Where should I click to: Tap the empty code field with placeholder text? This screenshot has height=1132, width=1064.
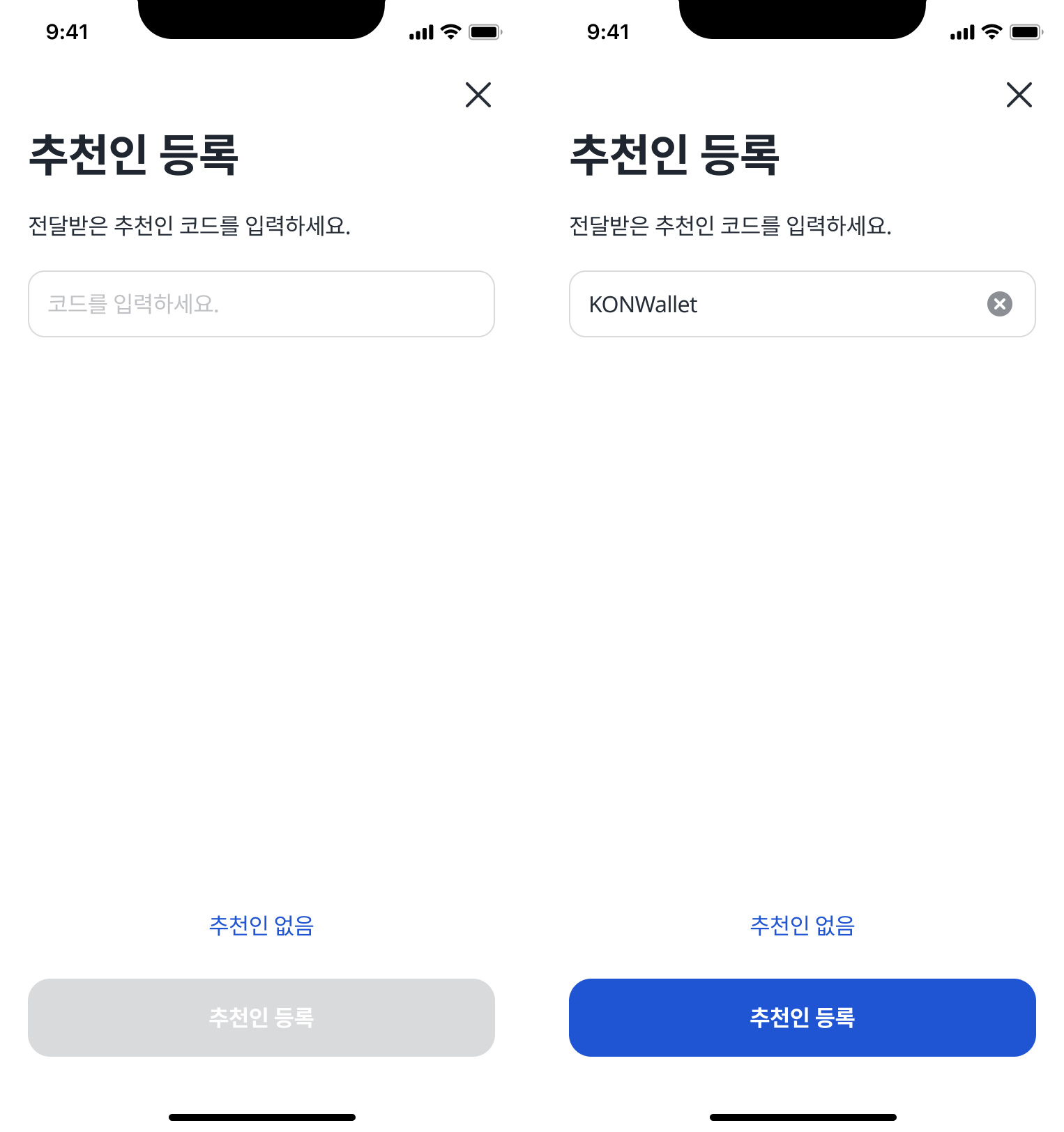[261, 304]
